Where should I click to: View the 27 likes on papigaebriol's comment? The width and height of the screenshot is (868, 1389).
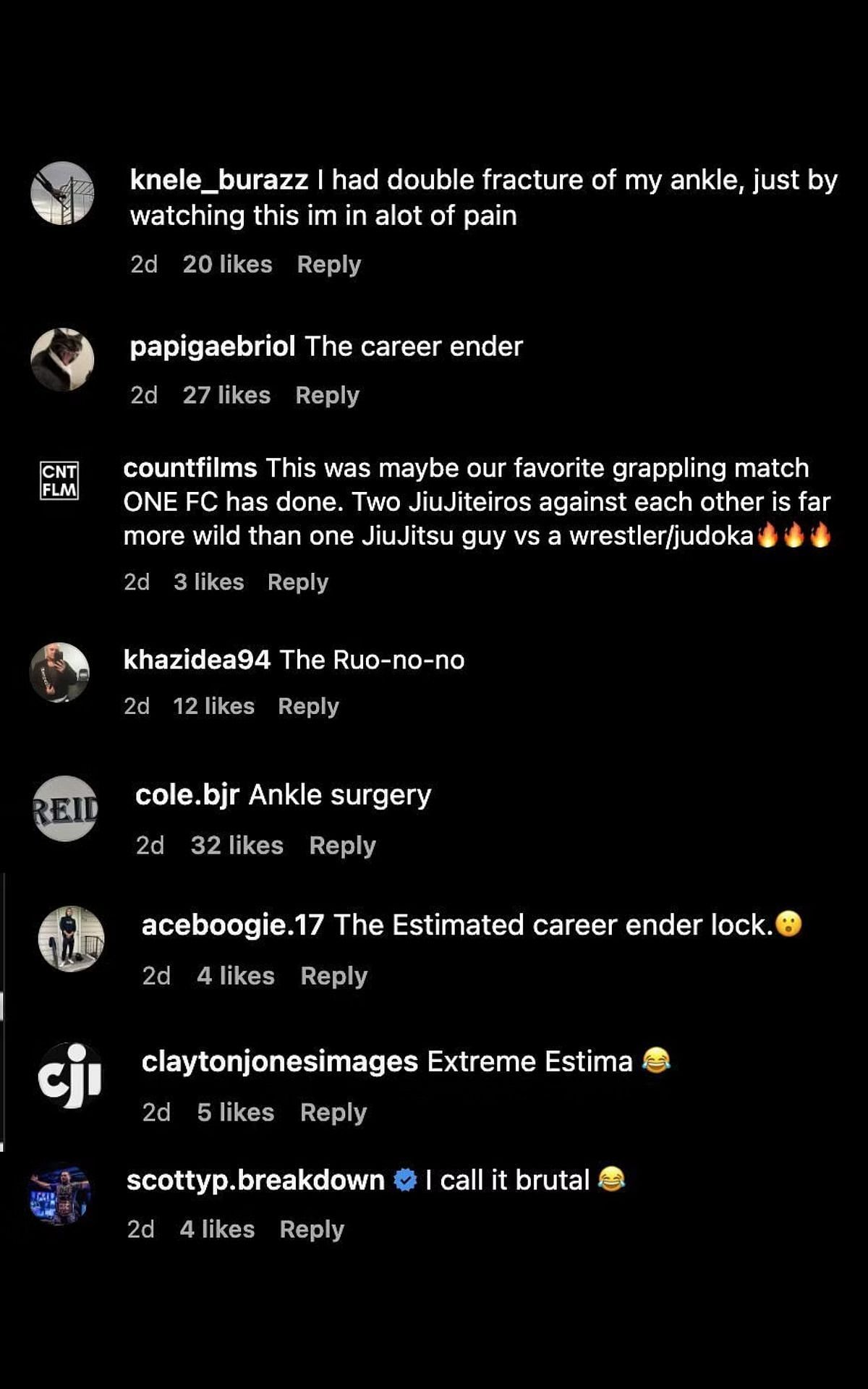coord(226,396)
